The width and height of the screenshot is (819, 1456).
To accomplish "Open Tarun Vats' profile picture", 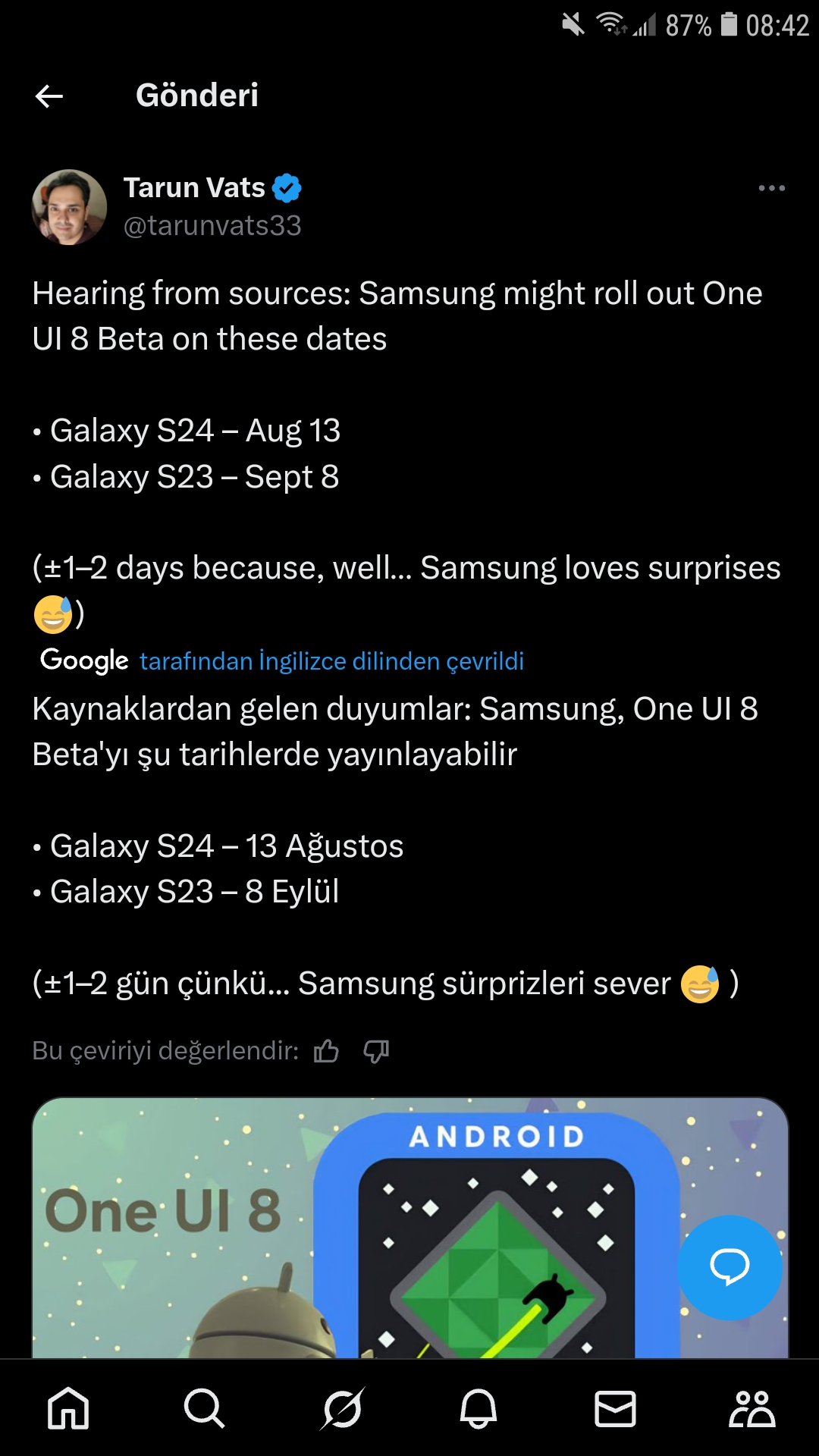I will 69,207.
